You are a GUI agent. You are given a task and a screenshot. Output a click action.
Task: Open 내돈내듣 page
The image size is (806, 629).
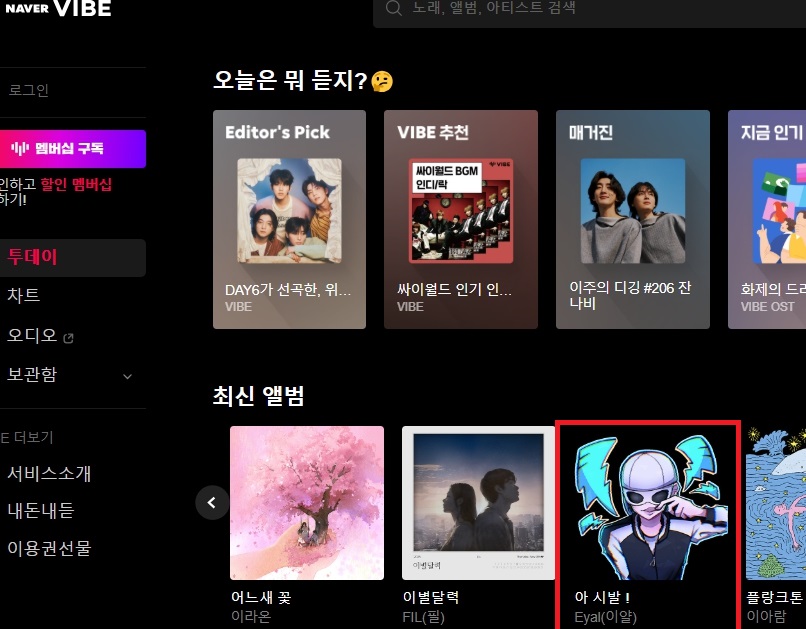pos(41,510)
